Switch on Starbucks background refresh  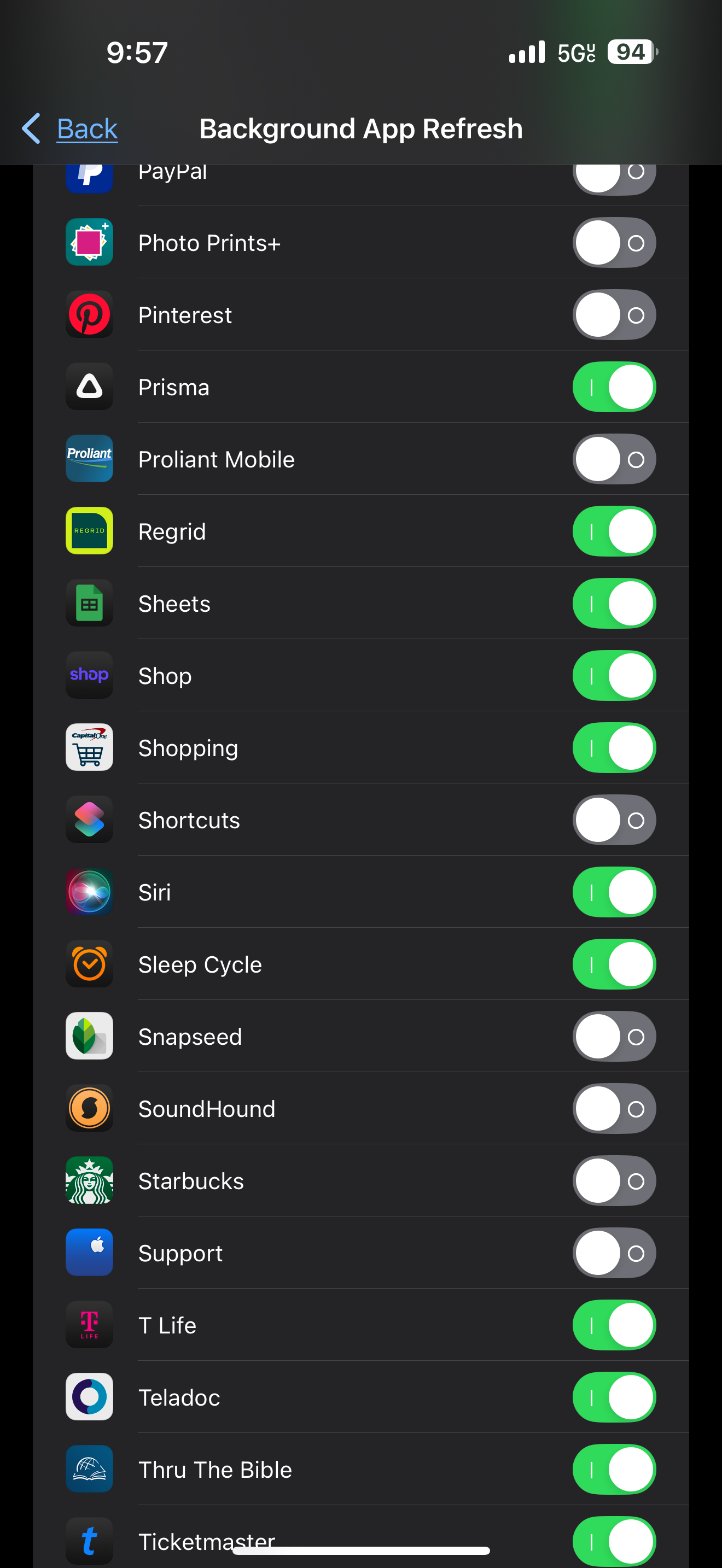[614, 1181]
